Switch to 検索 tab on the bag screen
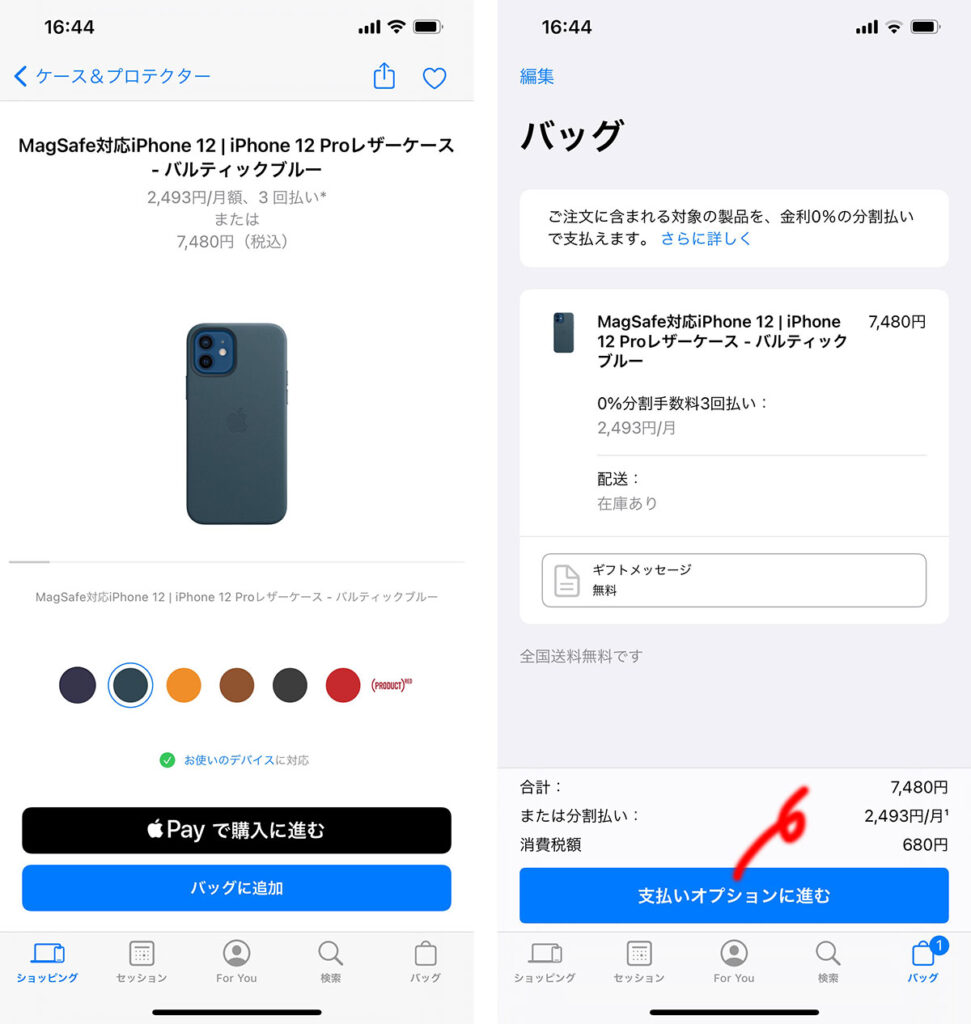Viewport: 971px width, 1024px height. point(828,962)
